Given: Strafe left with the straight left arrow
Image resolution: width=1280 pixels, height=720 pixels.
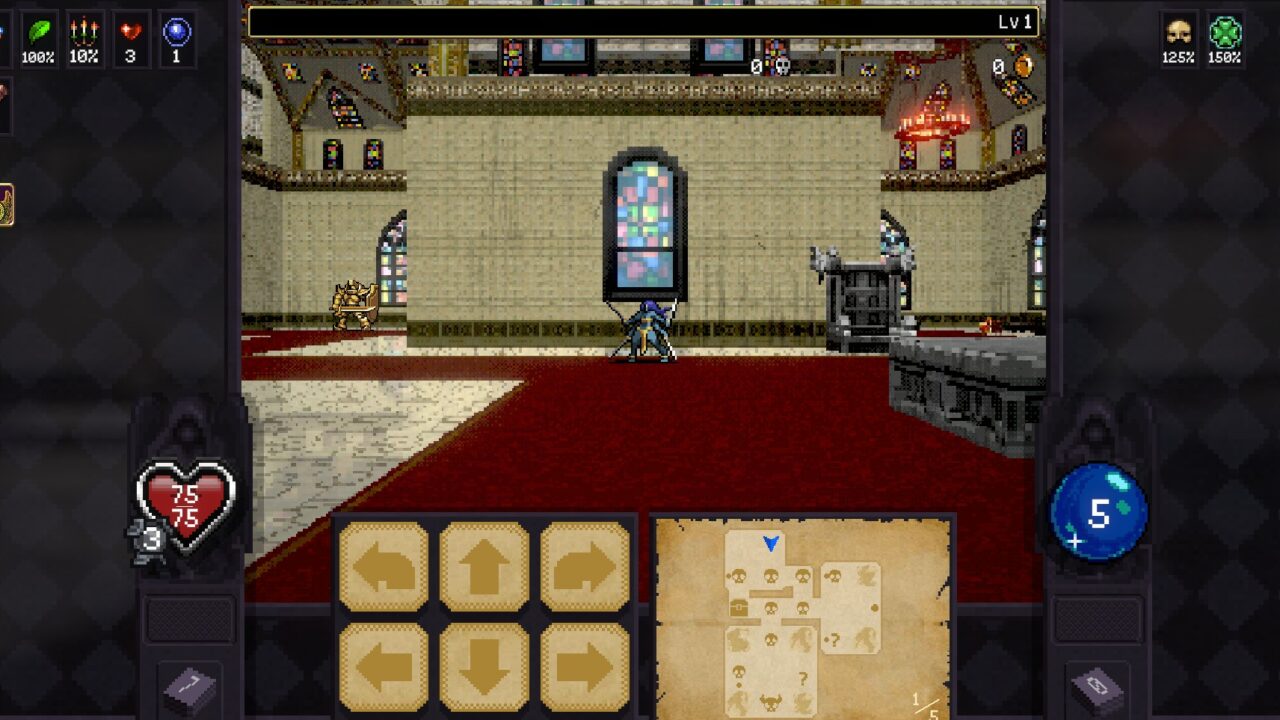Looking at the screenshot, I should point(383,666).
